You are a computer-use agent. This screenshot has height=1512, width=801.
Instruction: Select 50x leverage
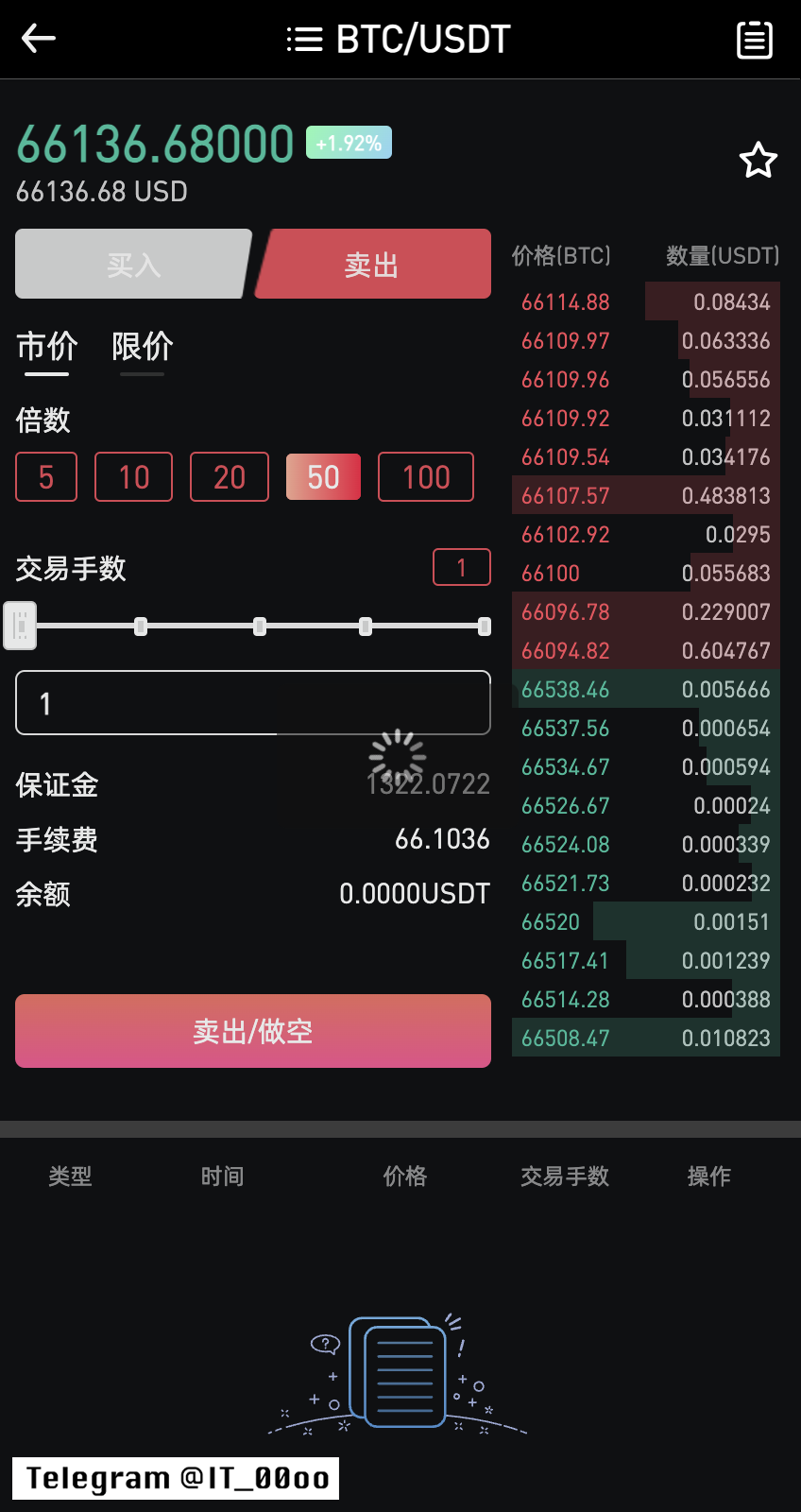[323, 477]
